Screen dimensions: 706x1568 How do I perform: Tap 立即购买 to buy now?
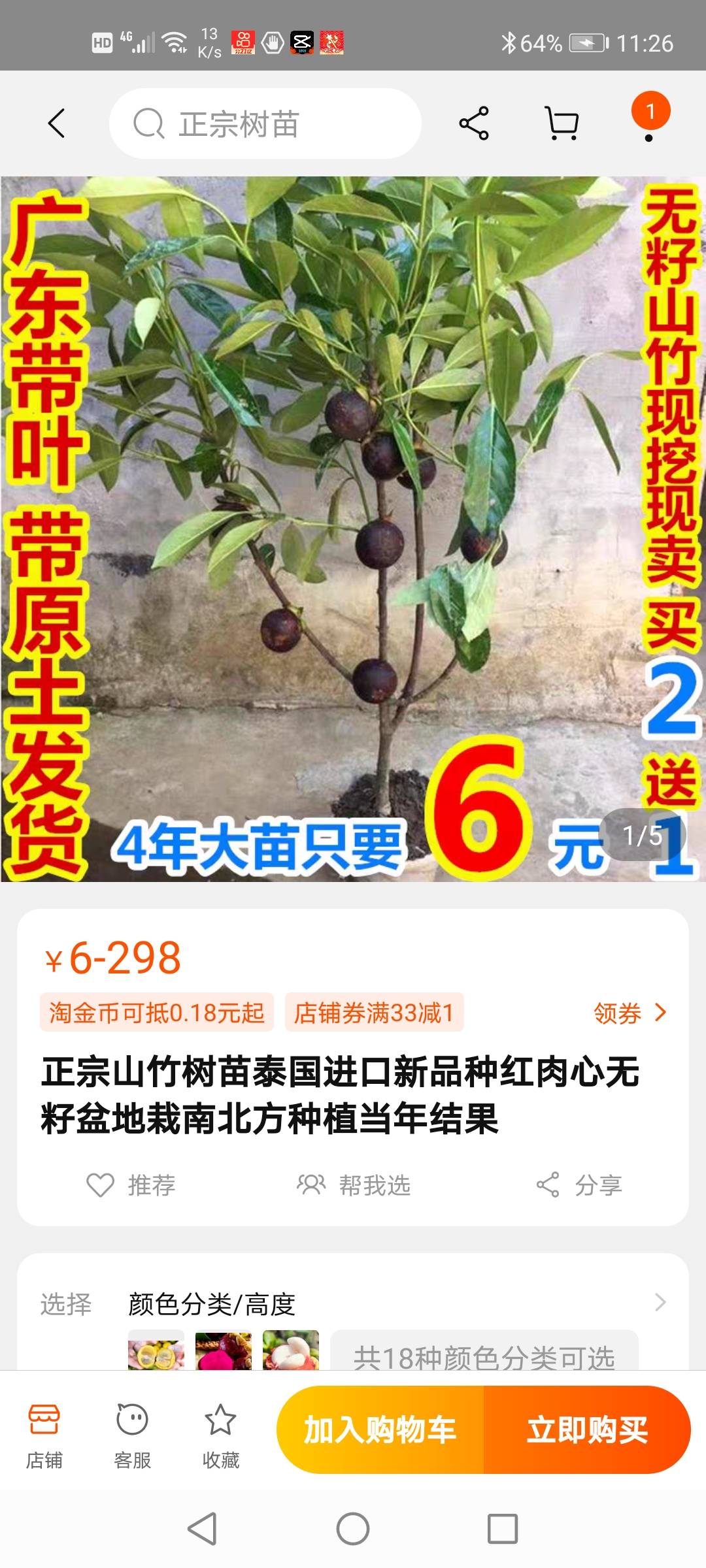(x=587, y=1429)
